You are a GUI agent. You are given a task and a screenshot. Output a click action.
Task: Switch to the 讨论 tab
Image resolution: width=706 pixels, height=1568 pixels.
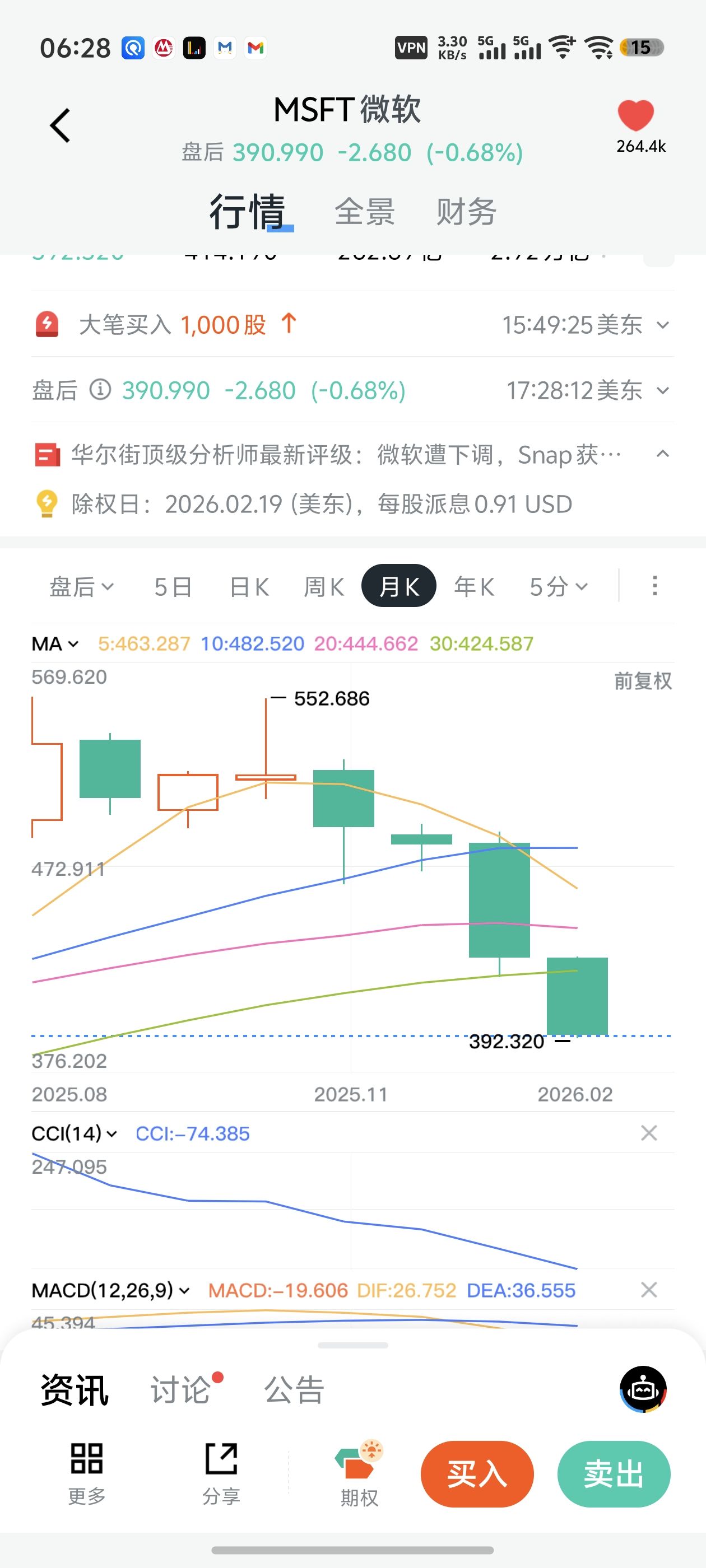click(181, 1390)
